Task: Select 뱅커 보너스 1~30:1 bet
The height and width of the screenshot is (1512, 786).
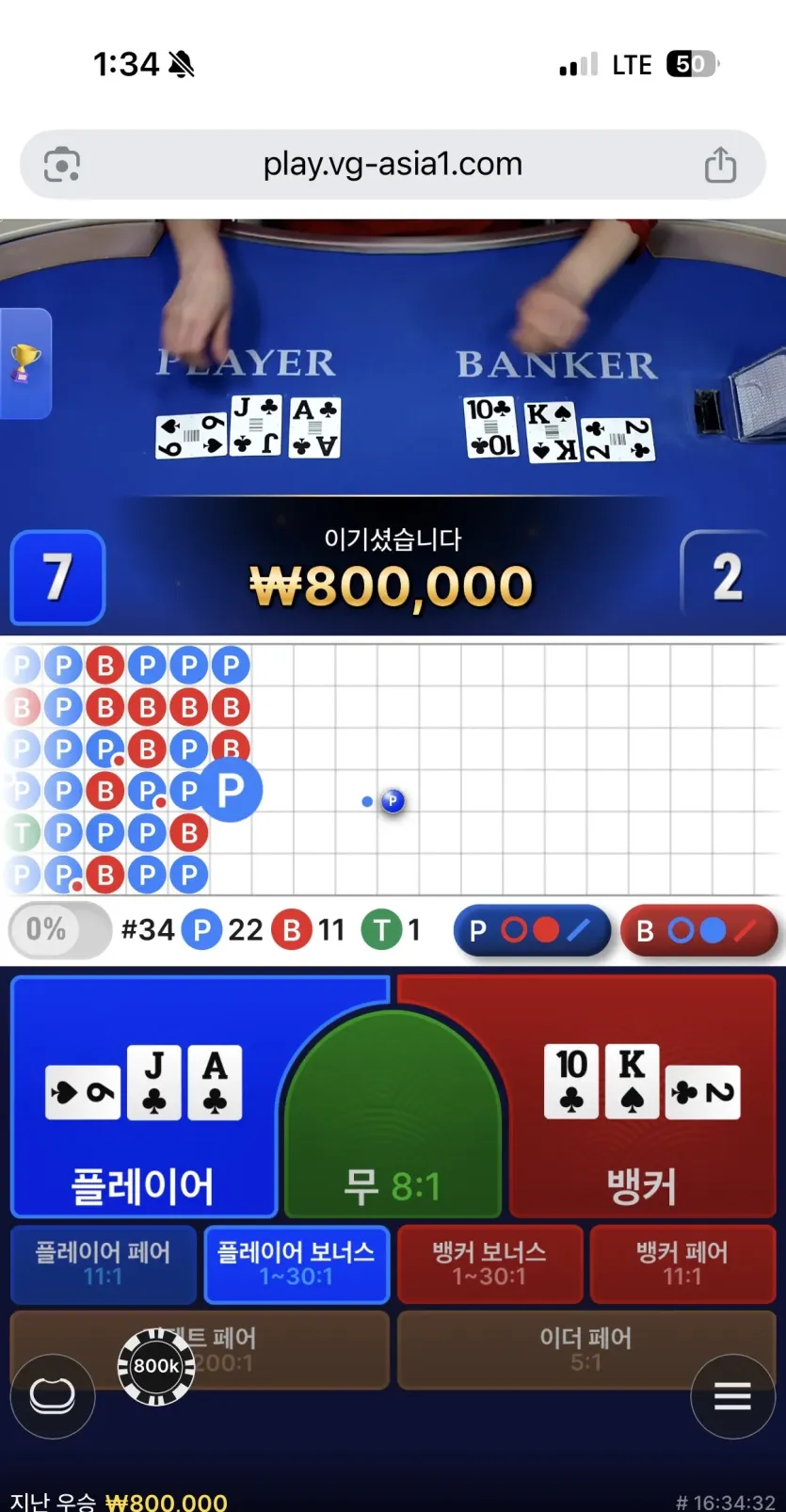Action: coord(489,1263)
